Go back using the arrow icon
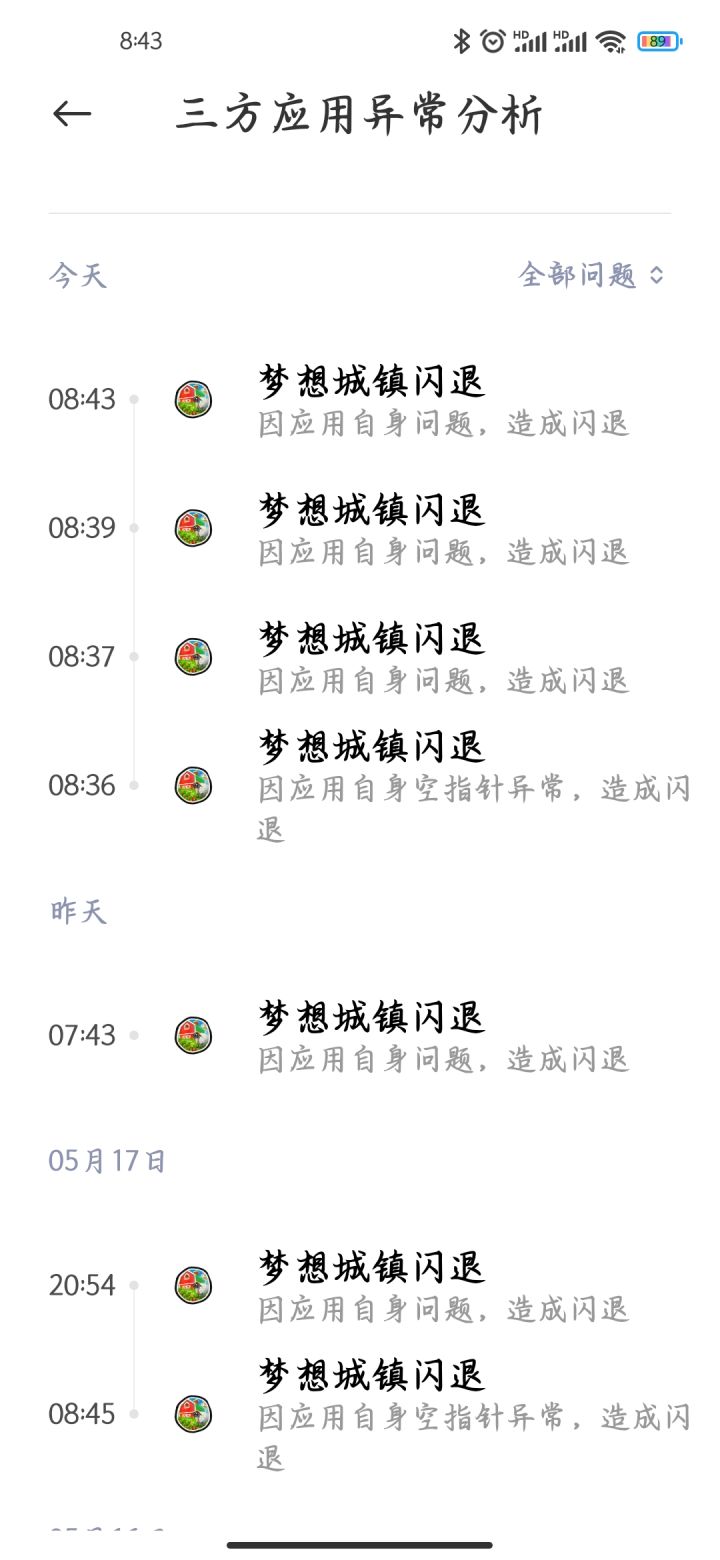 (72, 114)
